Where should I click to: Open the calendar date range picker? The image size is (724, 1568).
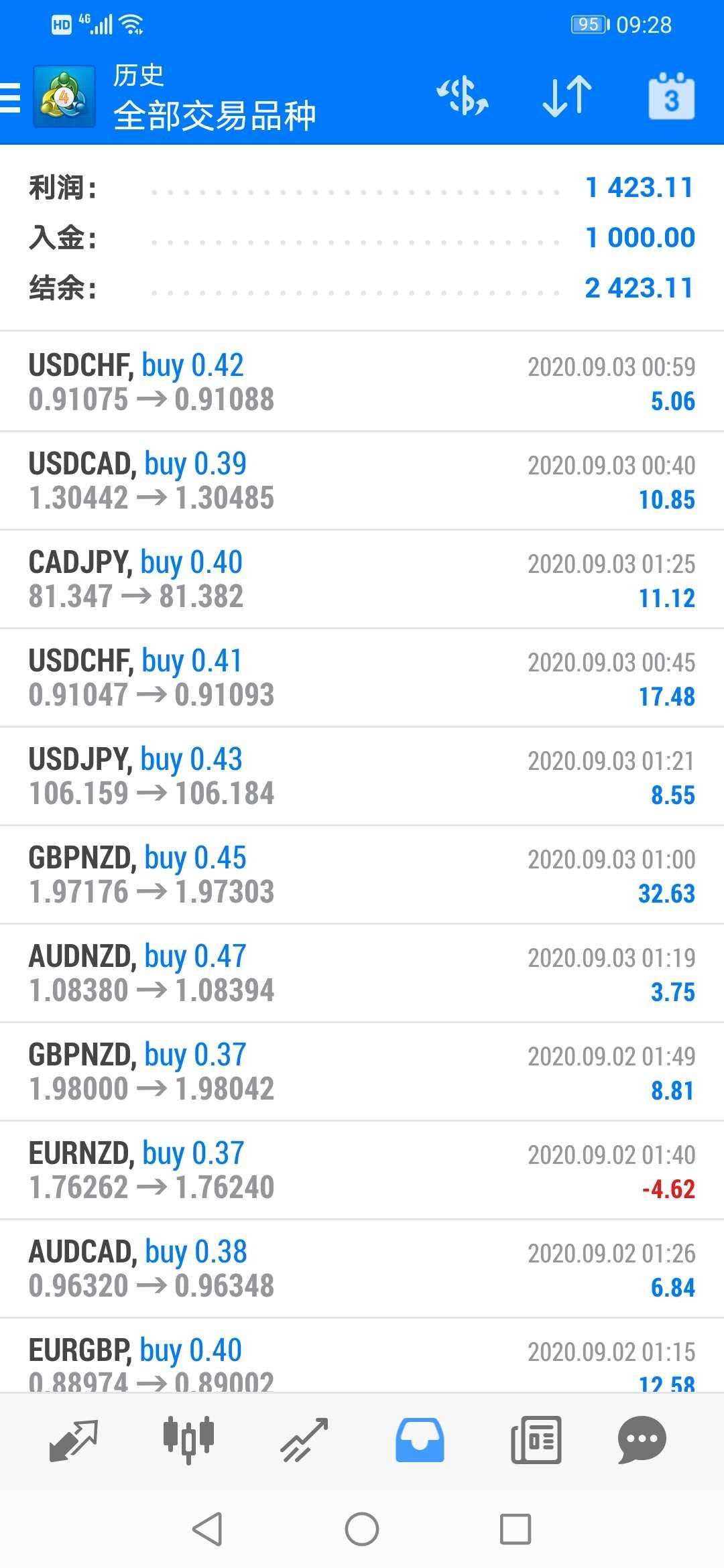point(671,98)
